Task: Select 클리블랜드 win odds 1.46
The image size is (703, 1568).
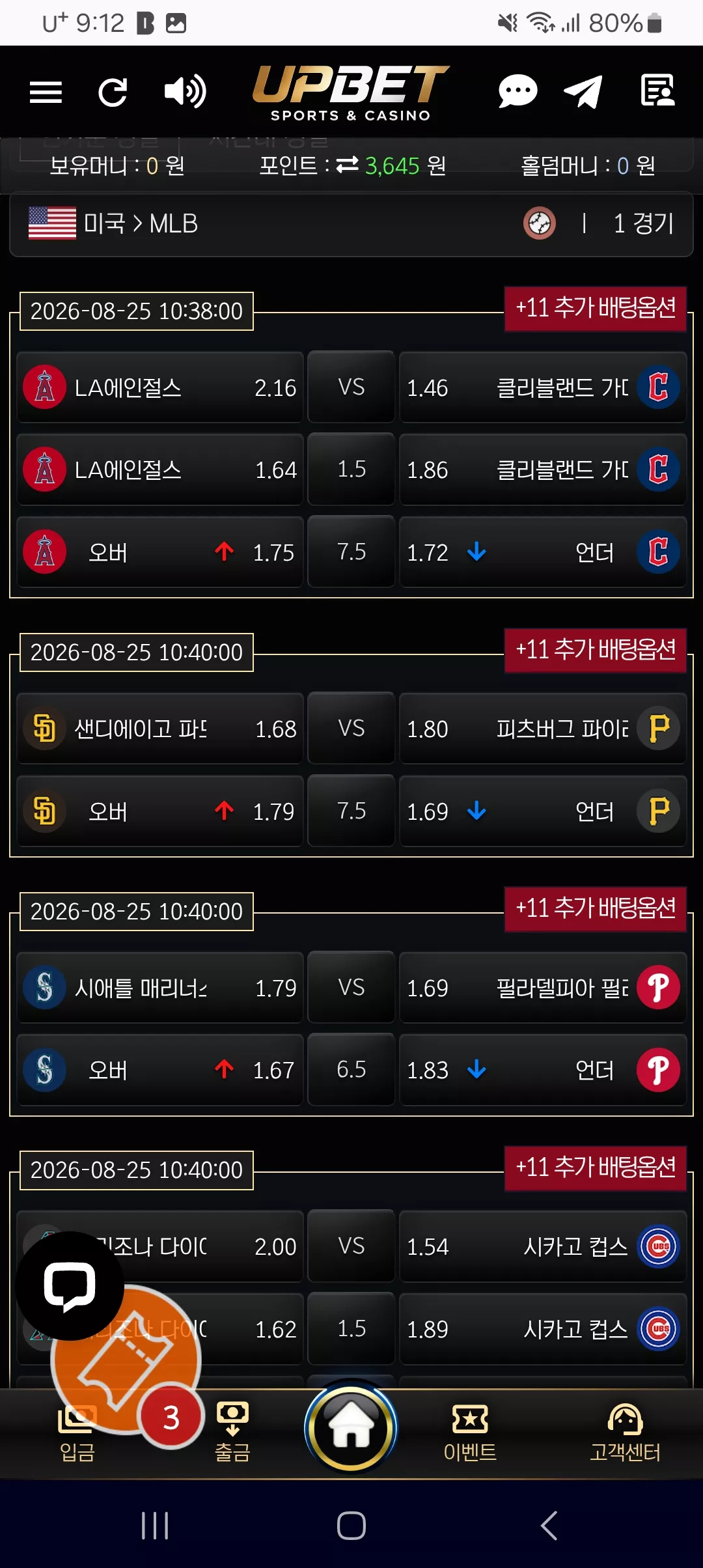Action: click(543, 387)
